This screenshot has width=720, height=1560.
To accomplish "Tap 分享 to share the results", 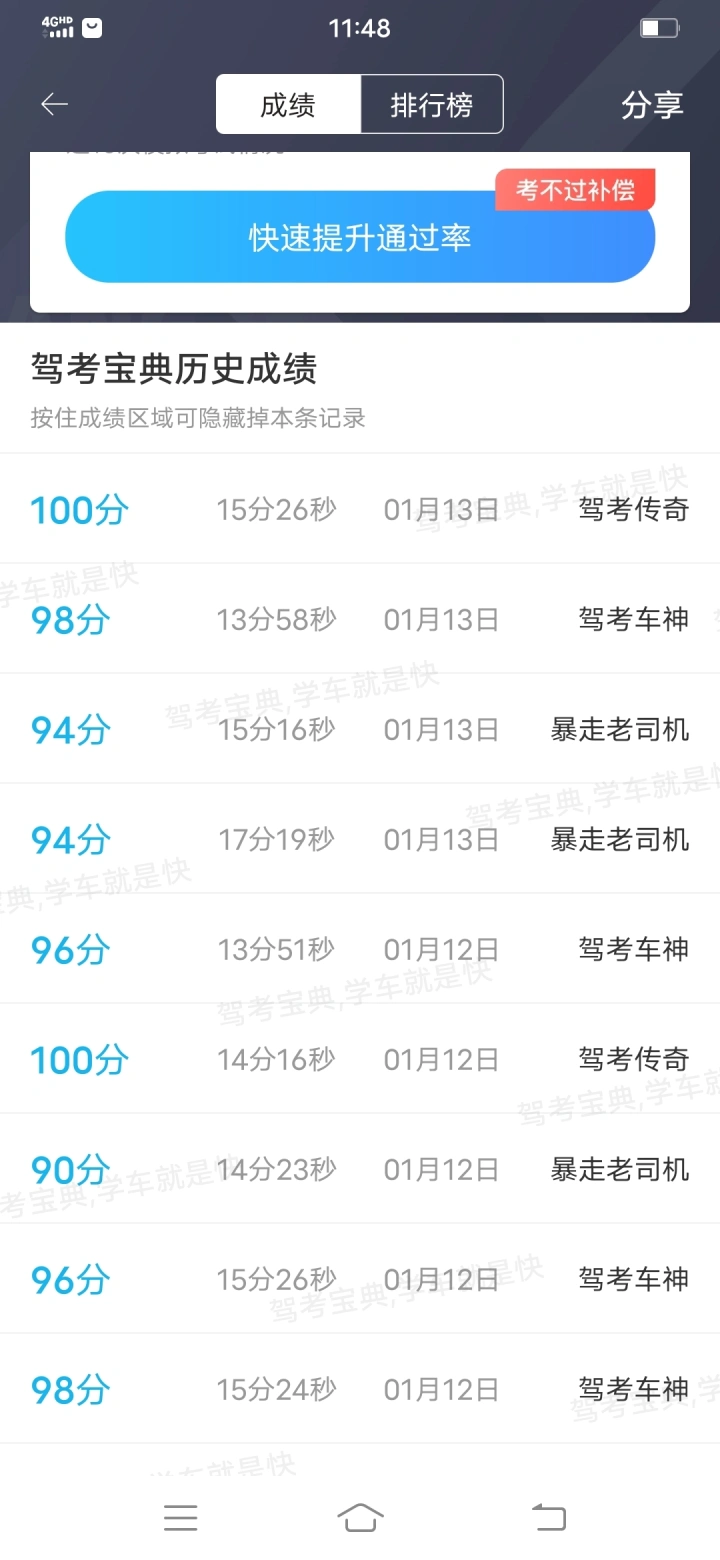I will coord(652,105).
